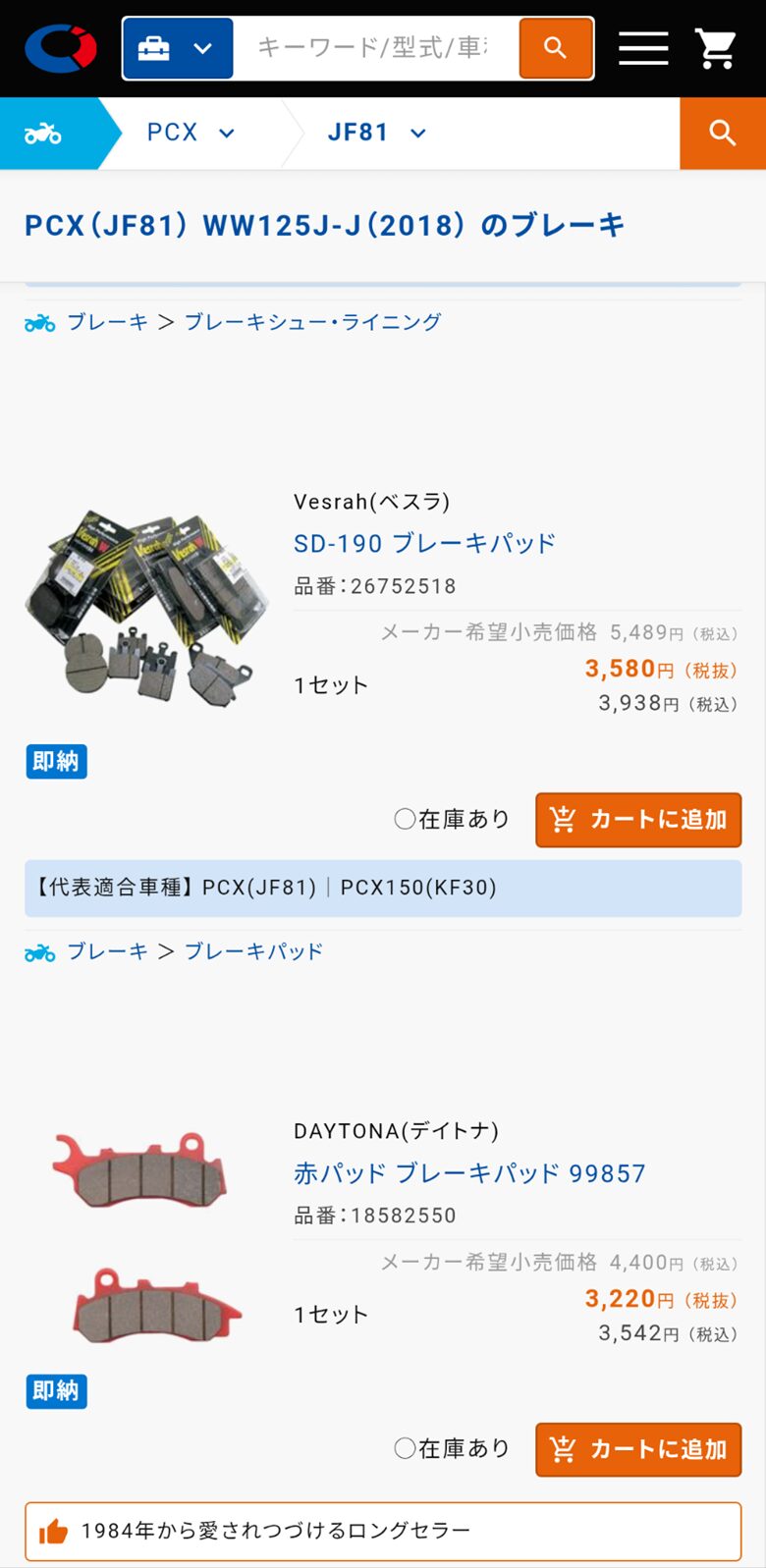Screen dimensions: 766x1568
Task: Expand the JF81 type dropdown
Action: (x=377, y=133)
